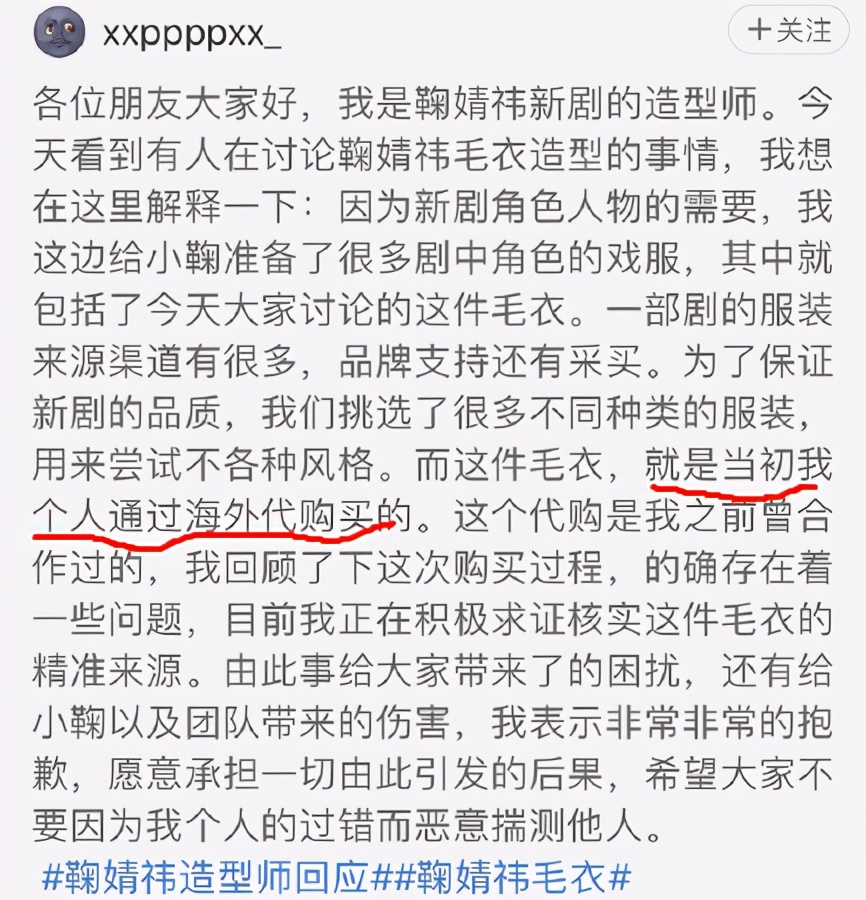The image size is (866, 900).
Task: Follow the user via the +关注 button
Action: tap(788, 31)
